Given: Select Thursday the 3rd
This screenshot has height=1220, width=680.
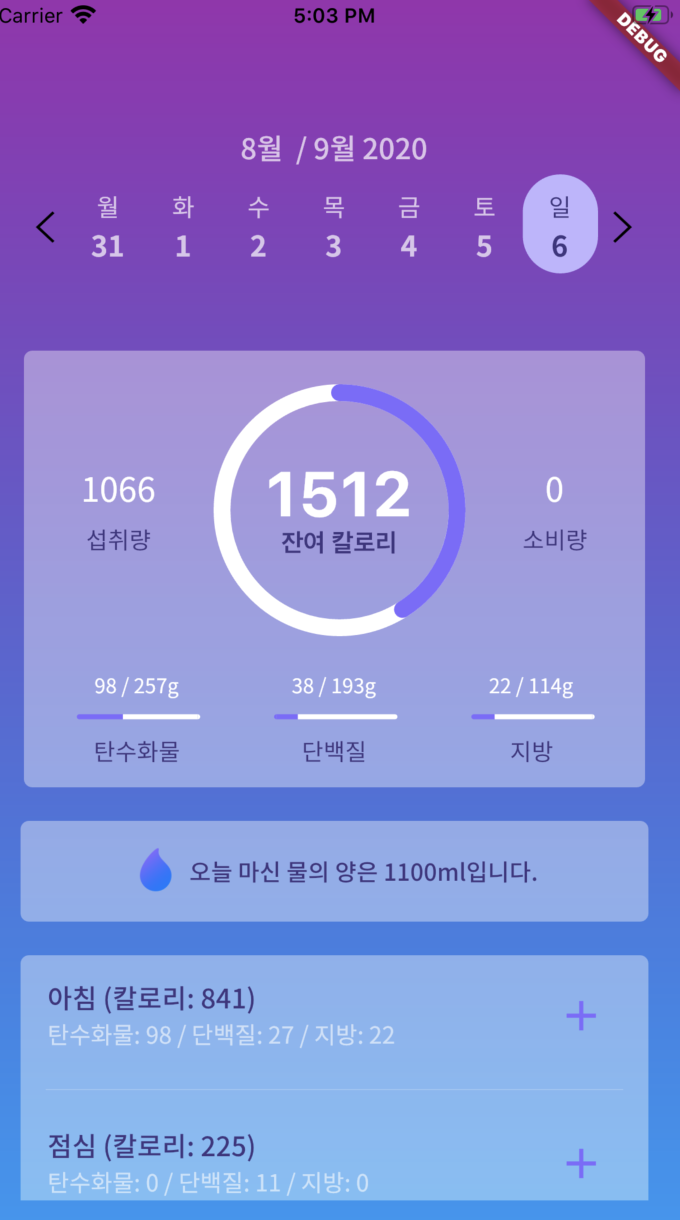Looking at the screenshot, I should [334, 228].
